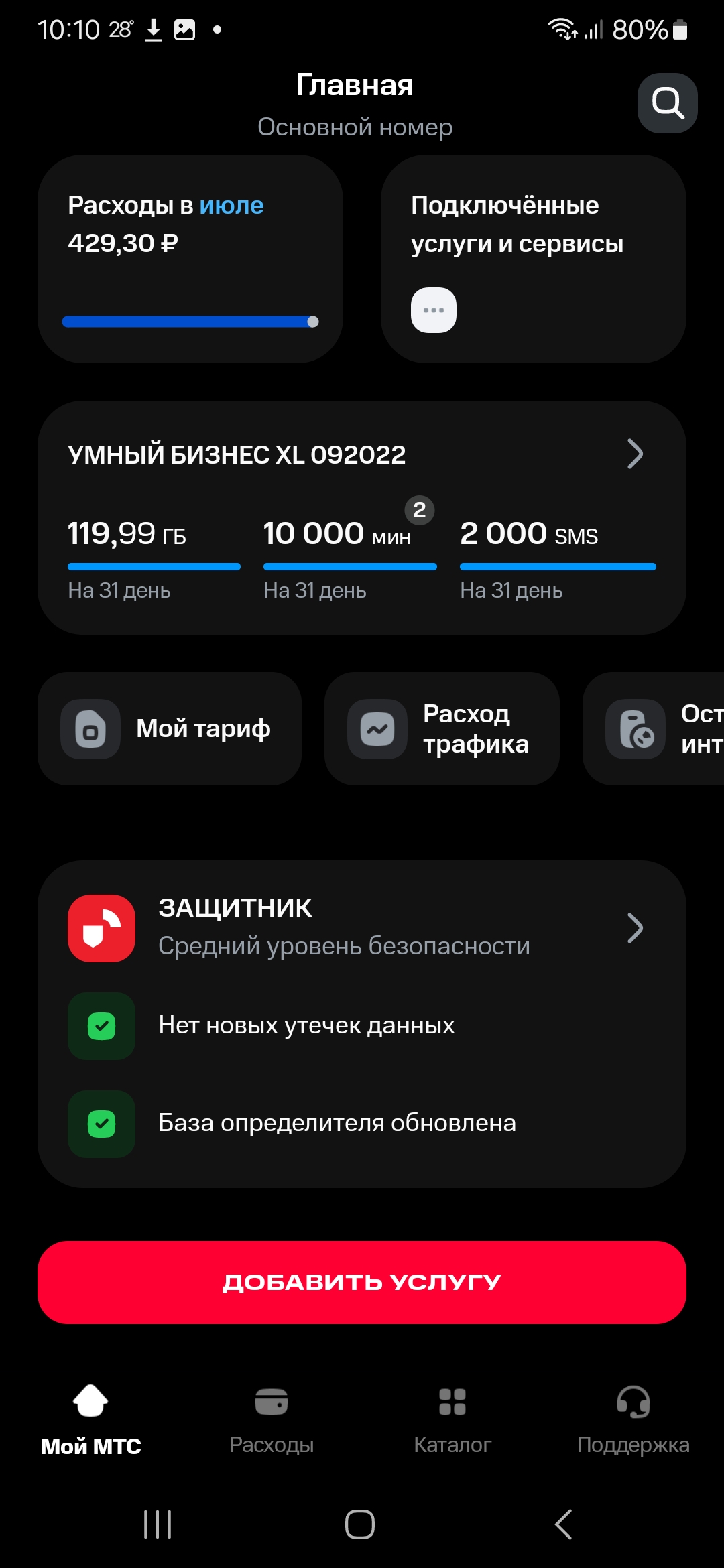The height and width of the screenshot is (1568, 724).
Task: Open the Расходы в июле card
Action: (x=190, y=259)
